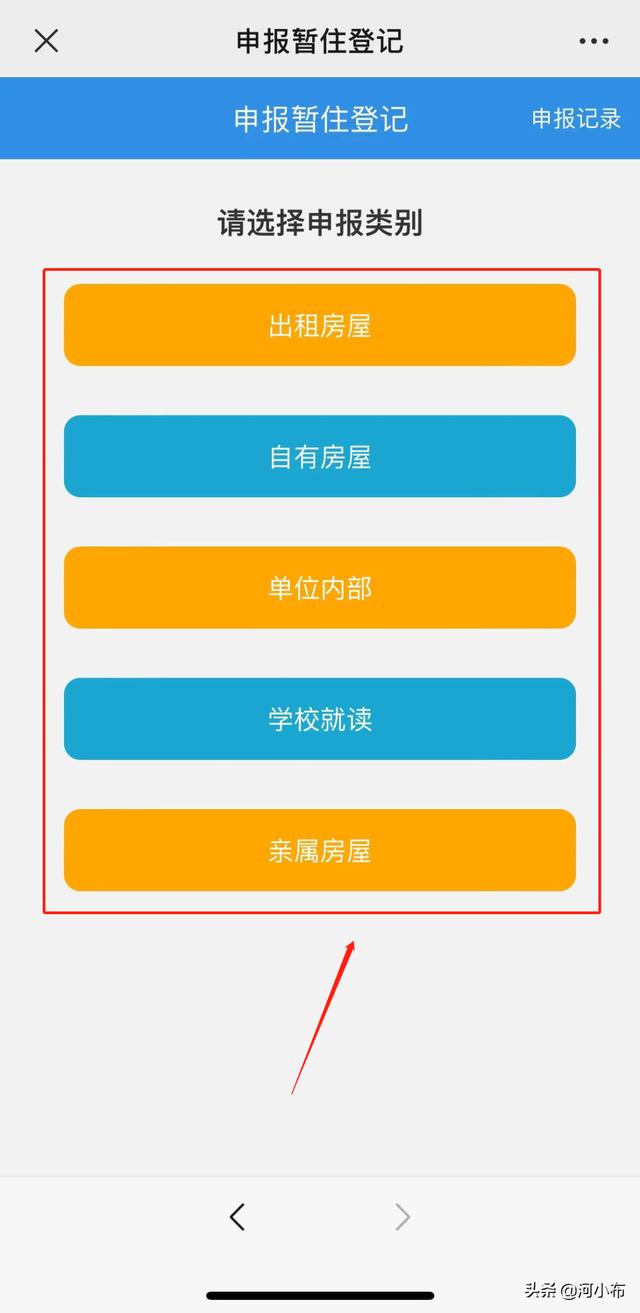
Task: Open the three-dot overflow menu
Action: point(593,41)
